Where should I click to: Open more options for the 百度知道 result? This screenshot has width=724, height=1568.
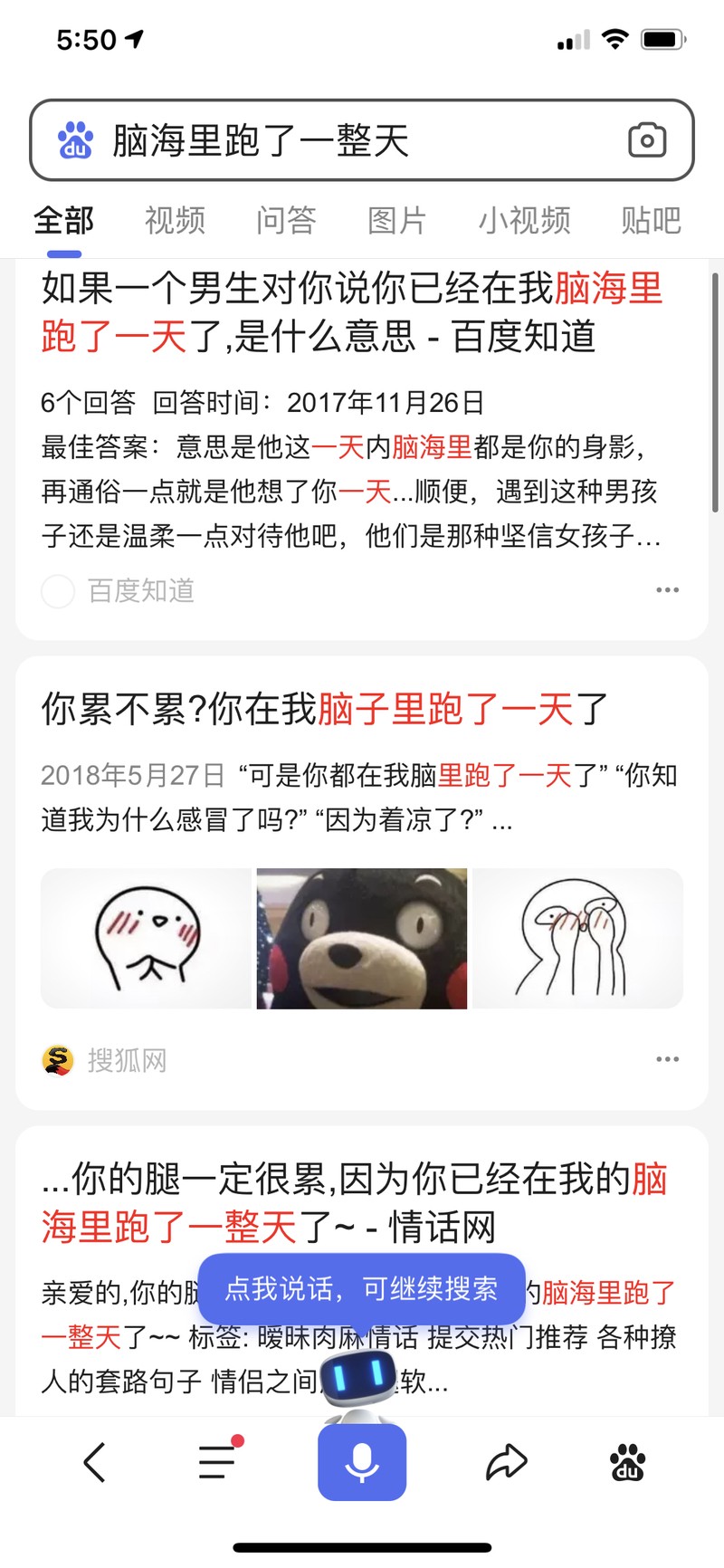pos(667,589)
